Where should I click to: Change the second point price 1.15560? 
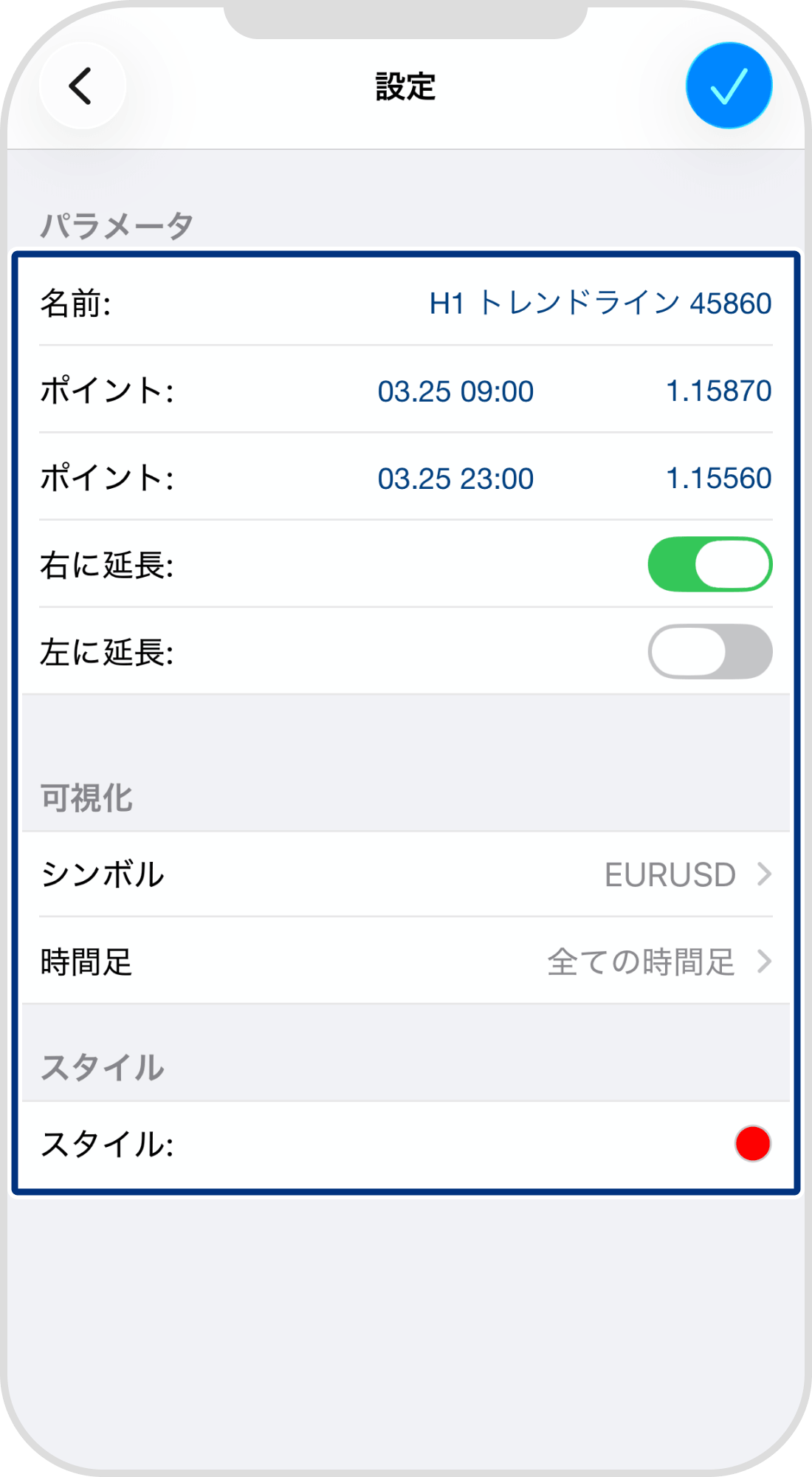718,479
